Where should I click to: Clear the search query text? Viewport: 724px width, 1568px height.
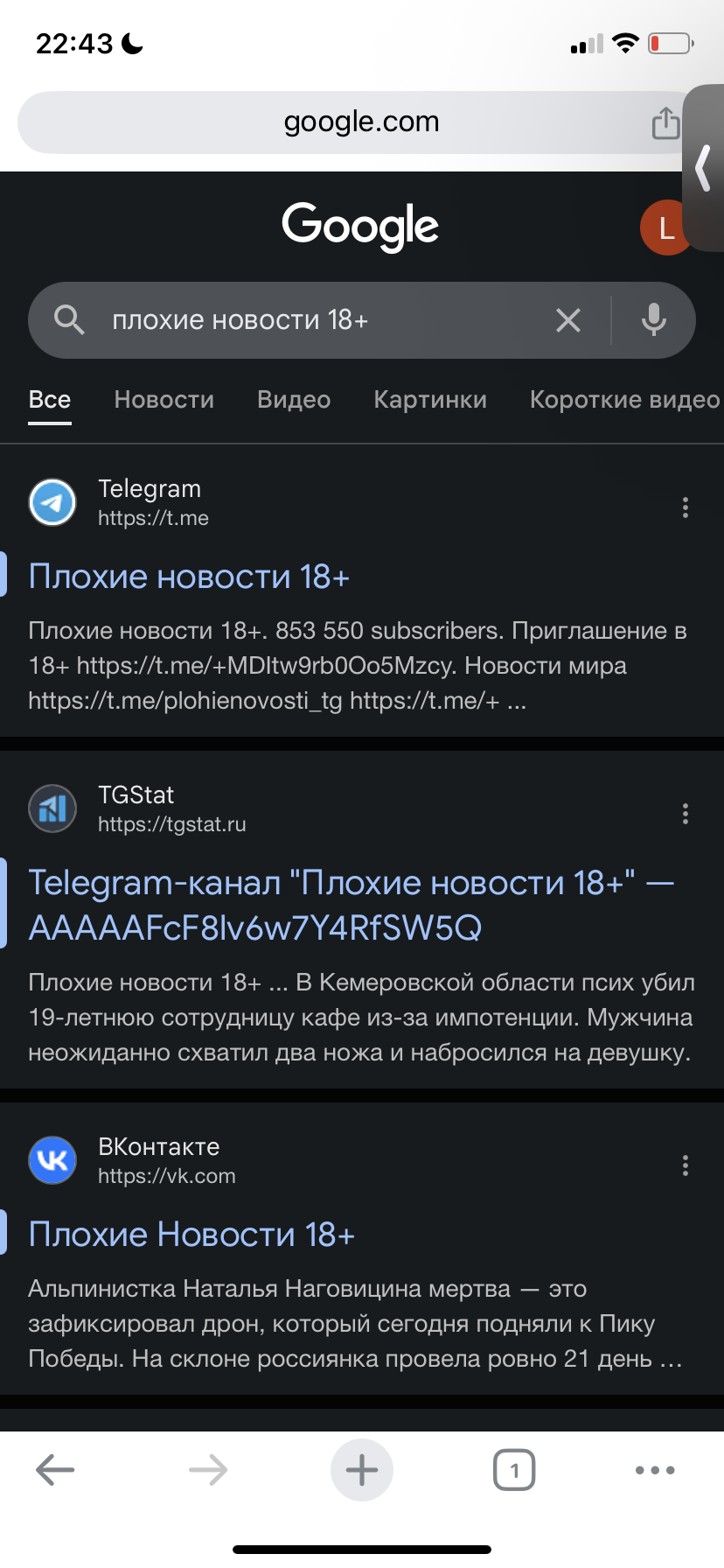(x=568, y=321)
